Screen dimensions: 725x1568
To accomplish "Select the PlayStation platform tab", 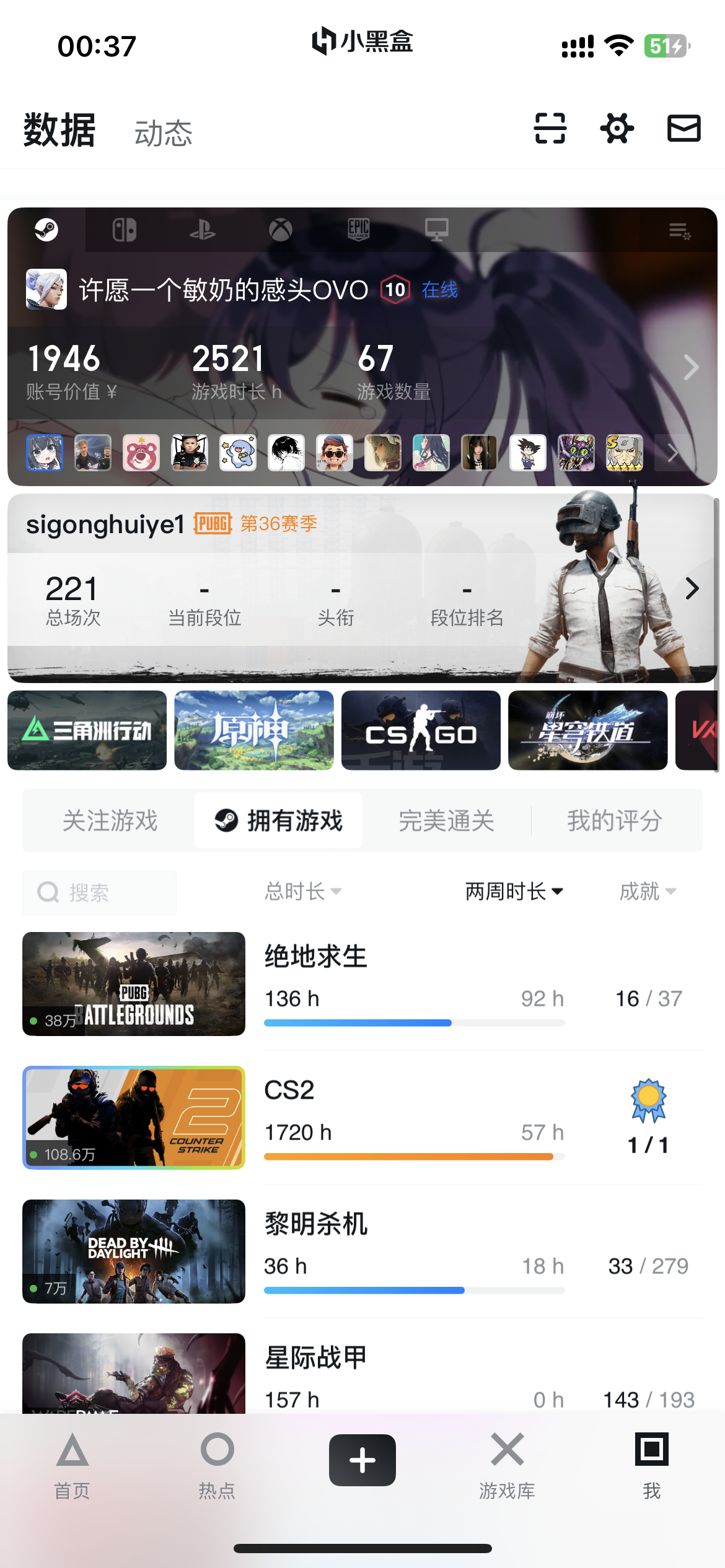I will (x=202, y=230).
